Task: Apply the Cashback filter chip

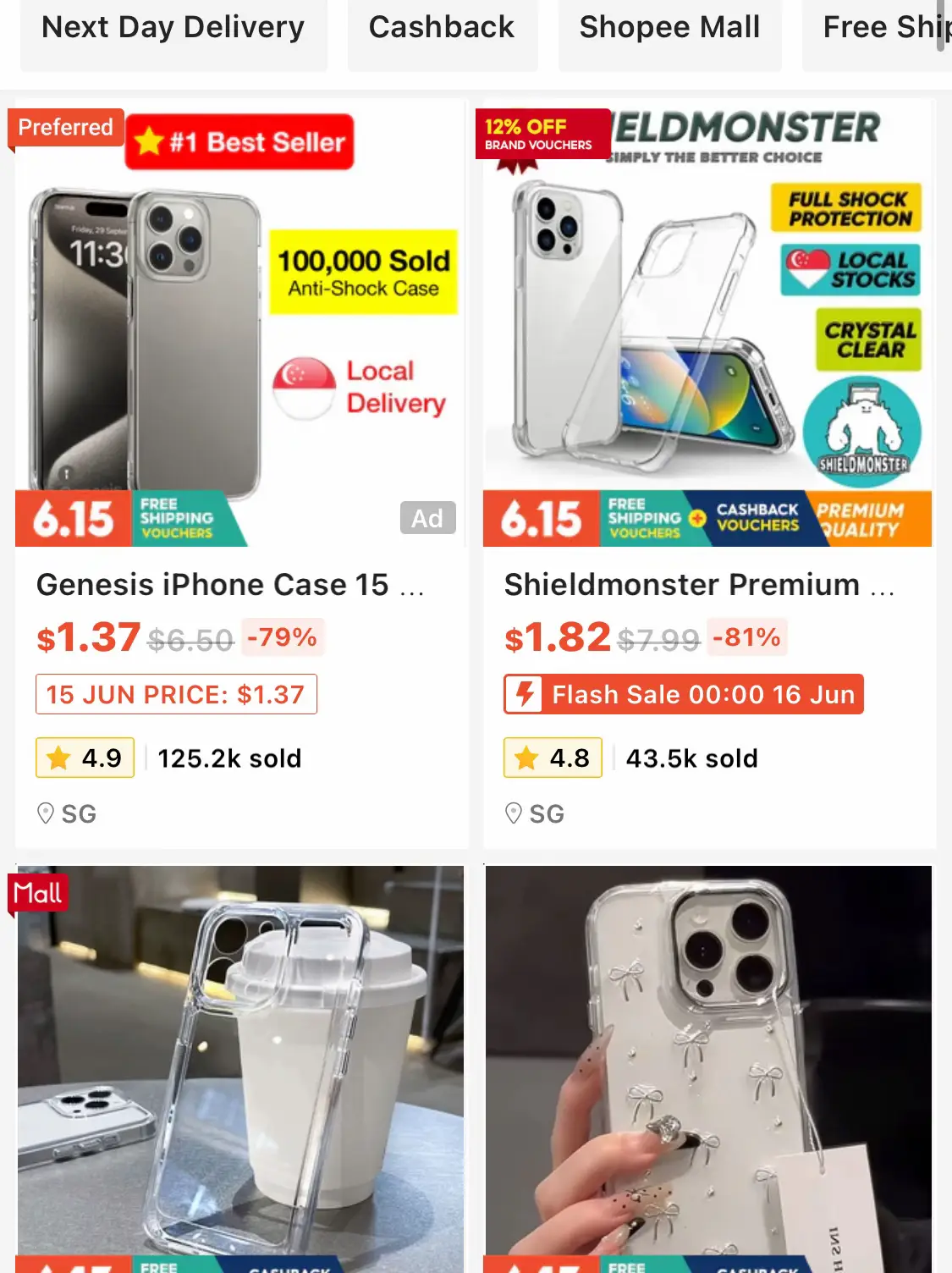Action: click(x=442, y=29)
